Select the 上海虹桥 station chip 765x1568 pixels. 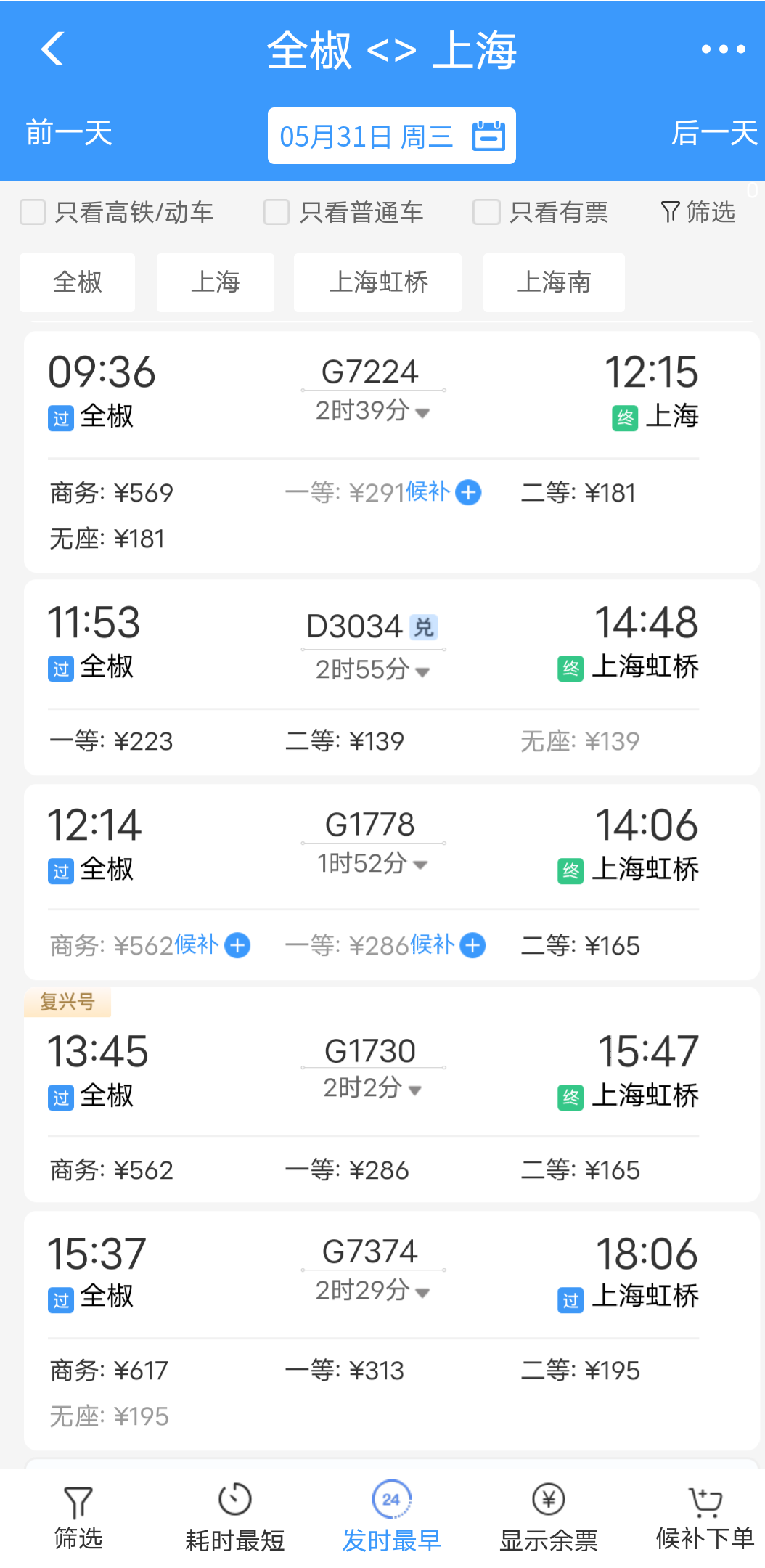[377, 282]
